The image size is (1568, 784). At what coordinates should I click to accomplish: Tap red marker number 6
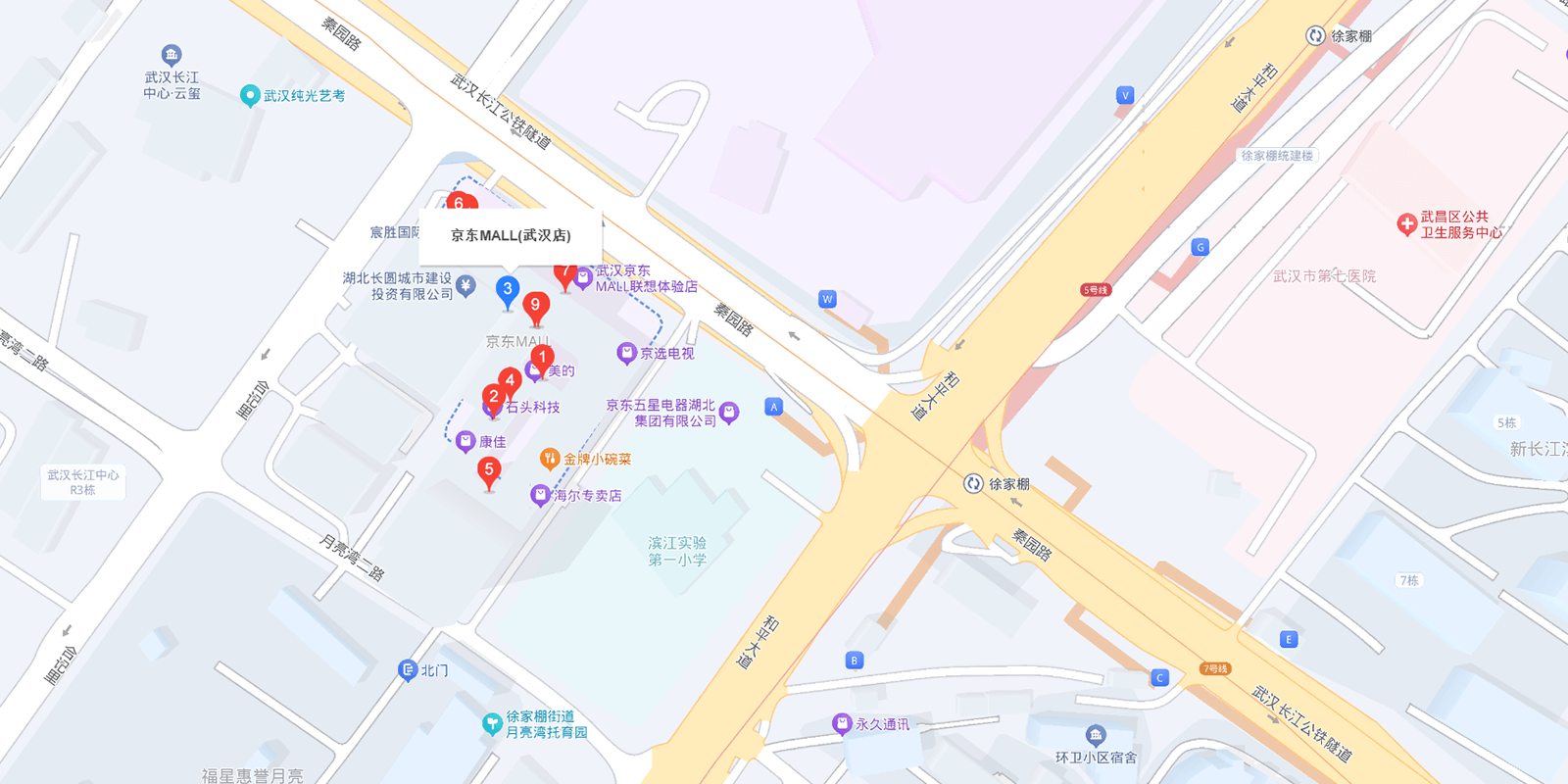coord(460,202)
